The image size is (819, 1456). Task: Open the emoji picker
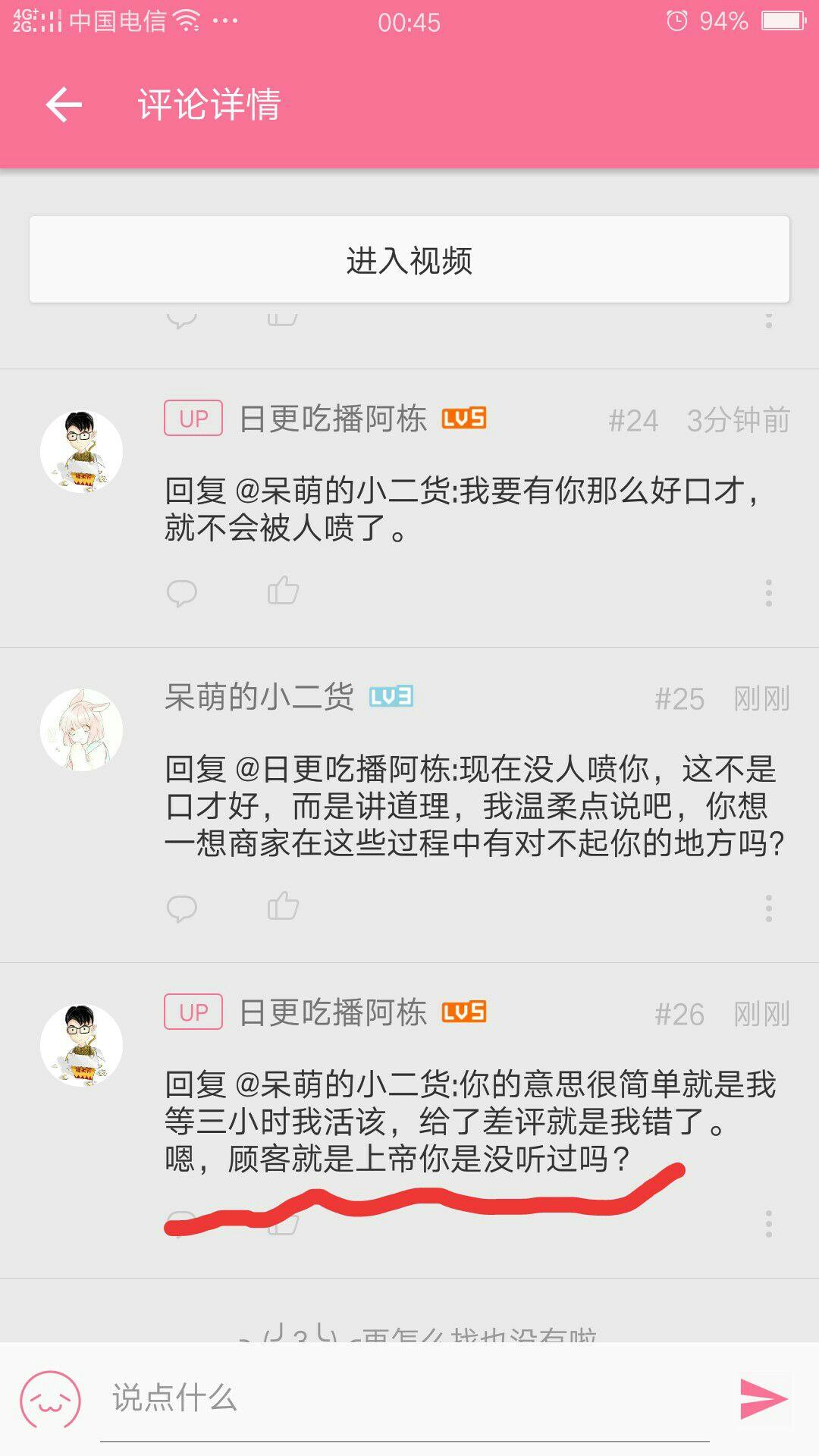pos(50,1399)
